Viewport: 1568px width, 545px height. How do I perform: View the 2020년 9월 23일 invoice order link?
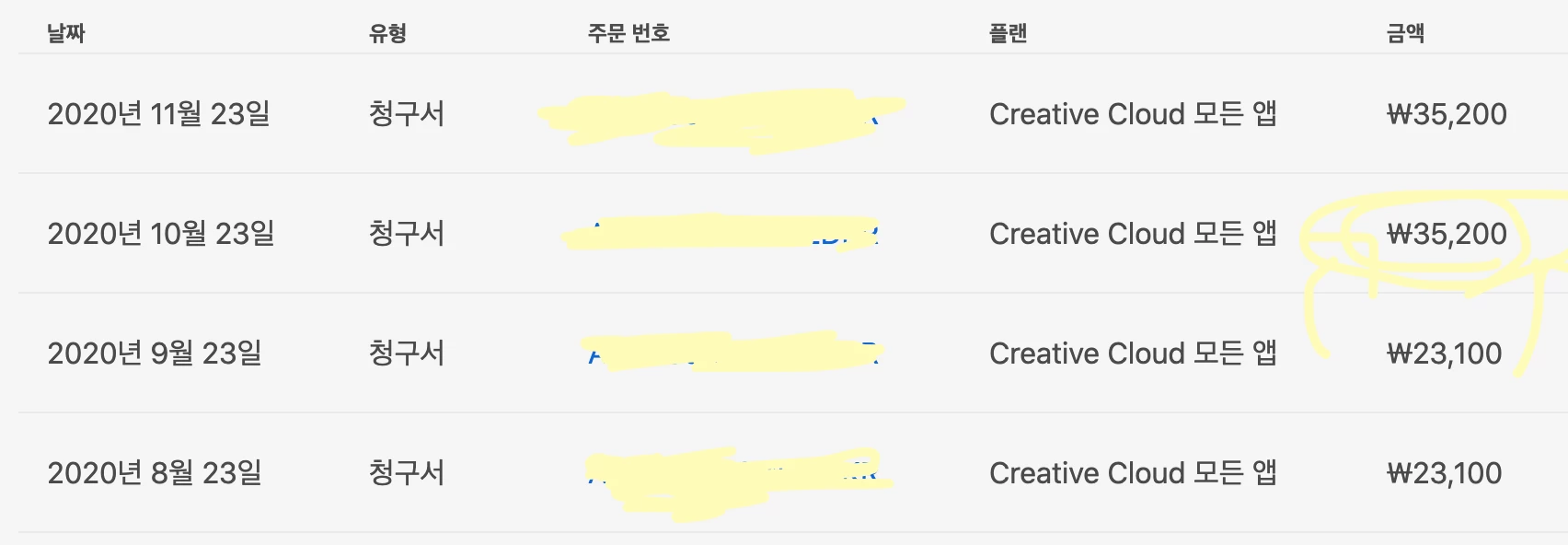pyautogui.click(x=732, y=354)
